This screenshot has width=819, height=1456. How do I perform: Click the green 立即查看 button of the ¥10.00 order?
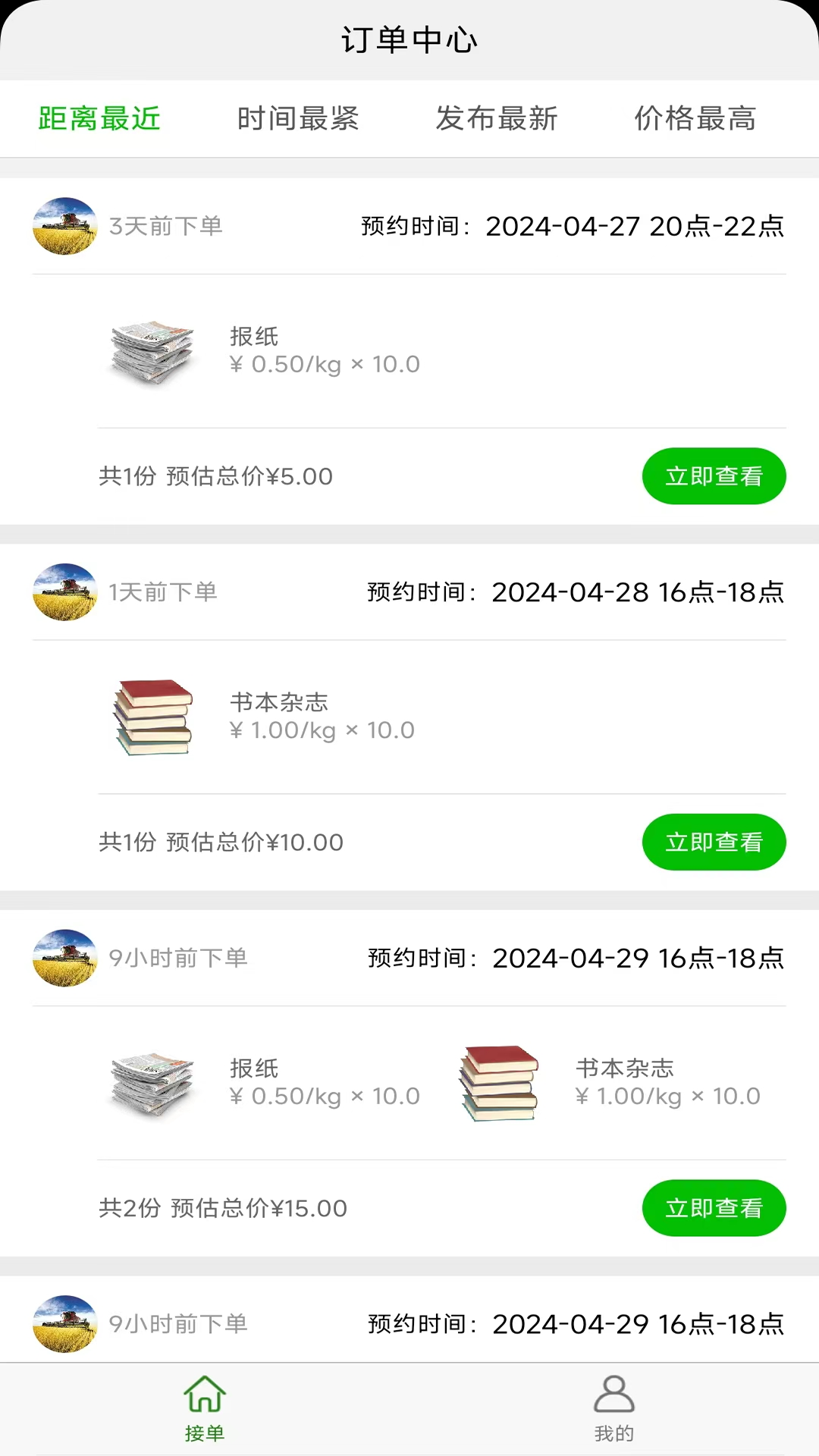[714, 842]
